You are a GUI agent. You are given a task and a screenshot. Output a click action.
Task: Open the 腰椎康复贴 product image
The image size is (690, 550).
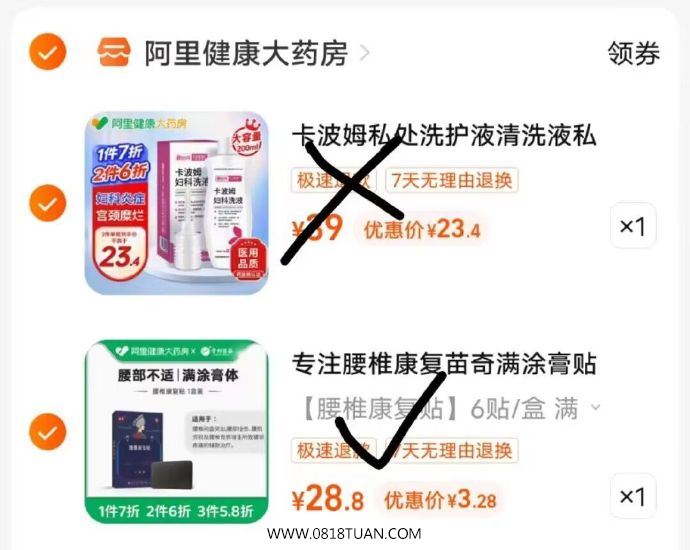tap(176, 432)
